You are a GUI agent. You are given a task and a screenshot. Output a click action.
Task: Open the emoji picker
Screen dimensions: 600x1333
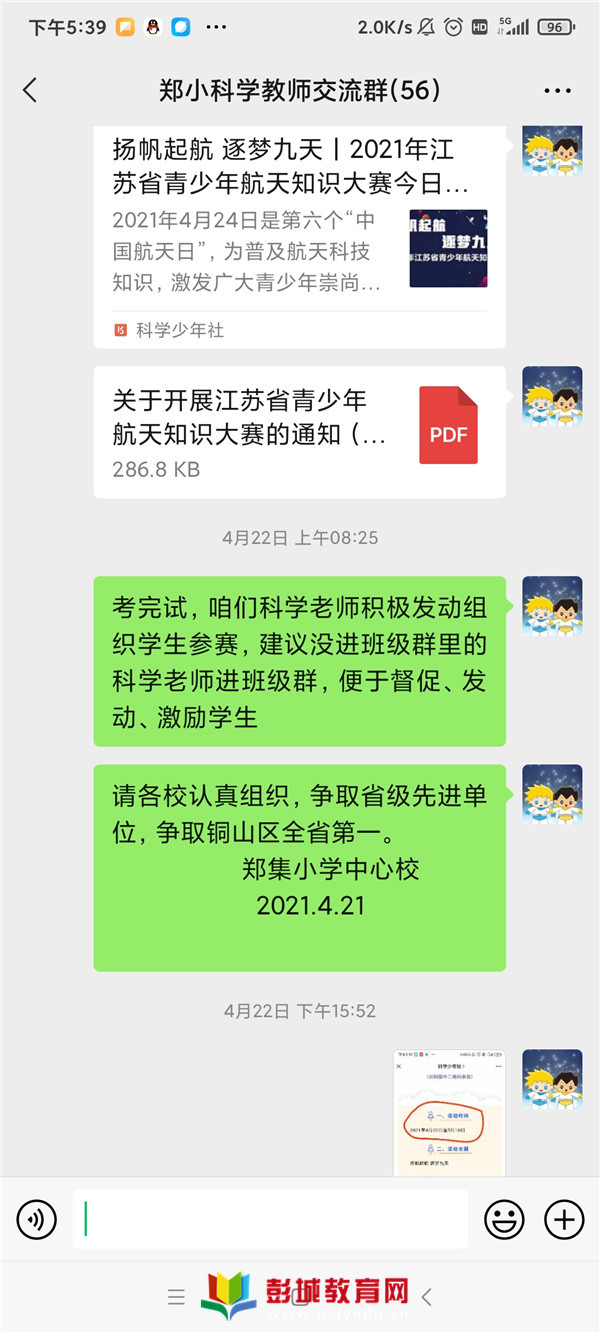tap(504, 1219)
